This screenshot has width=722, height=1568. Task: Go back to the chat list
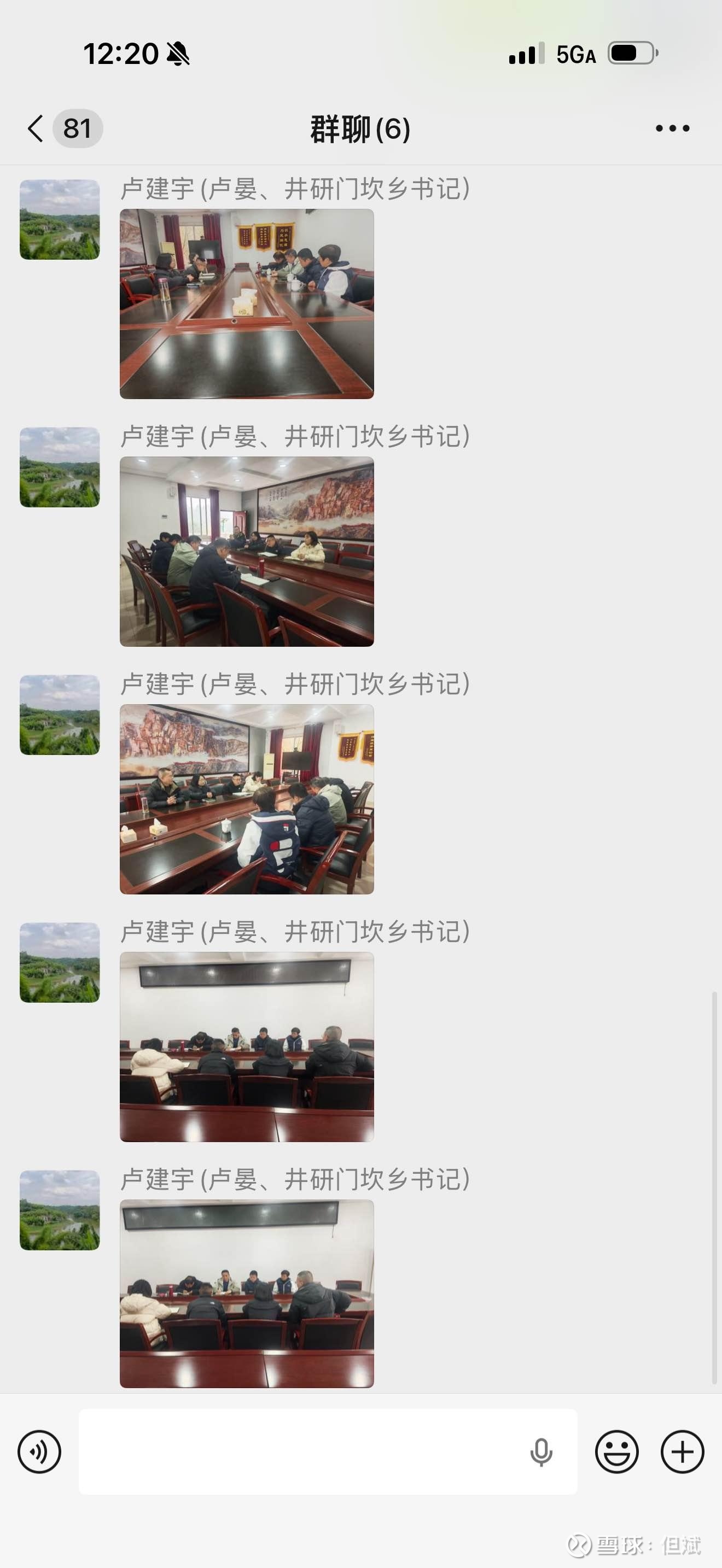[x=34, y=128]
